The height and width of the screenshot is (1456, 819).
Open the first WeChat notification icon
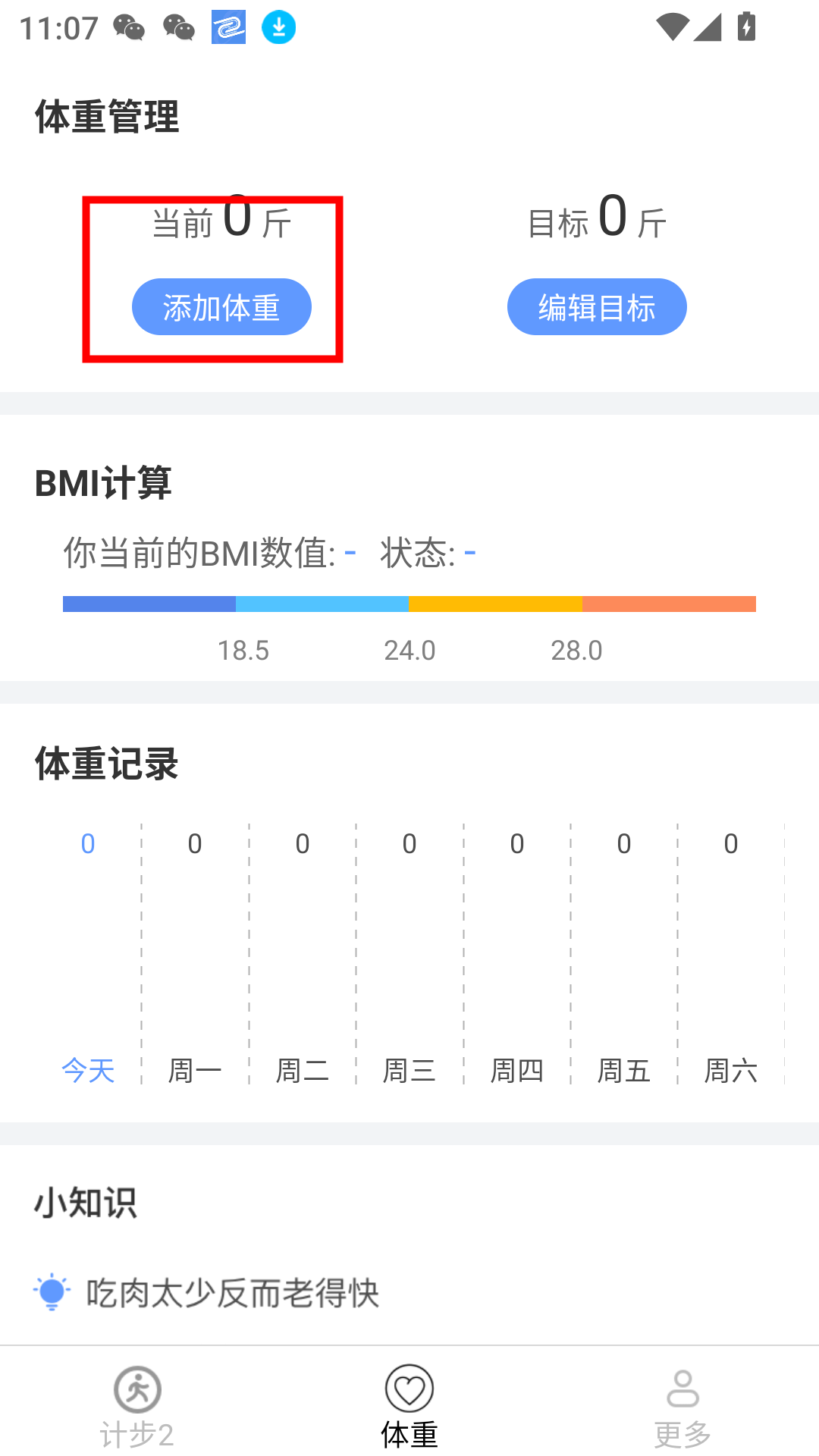127,27
